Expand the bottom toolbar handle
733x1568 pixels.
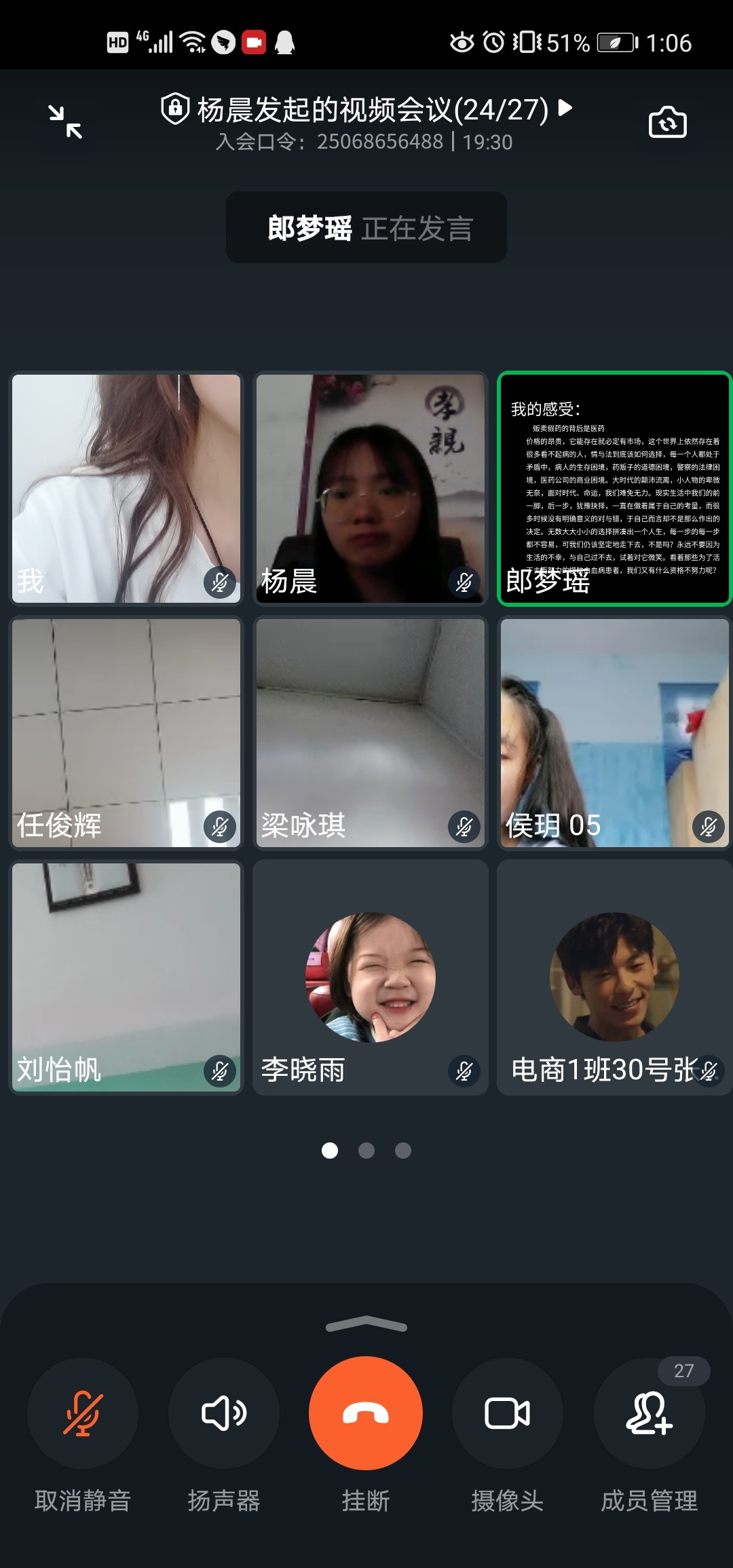coord(366,1324)
